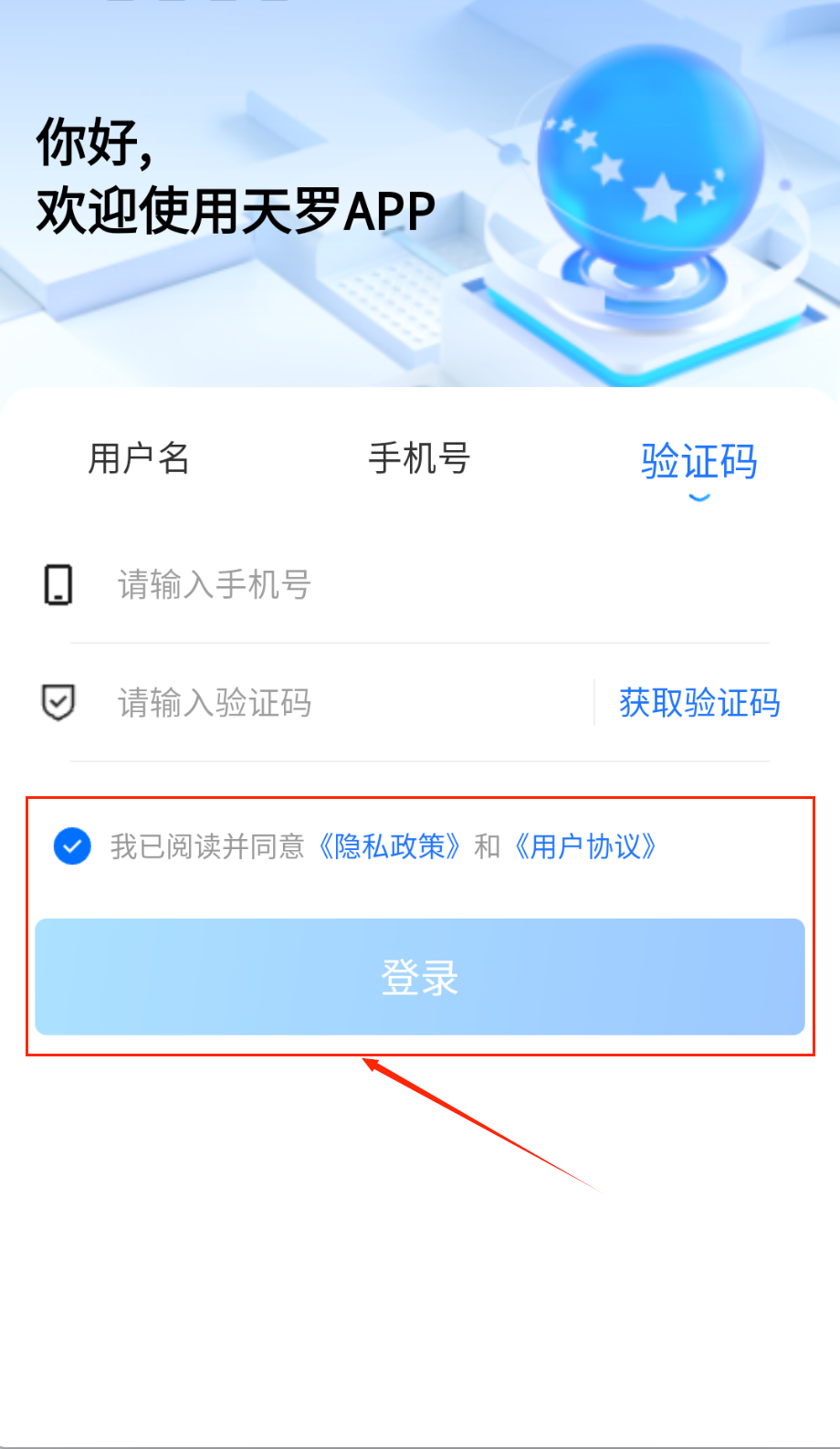Tap the 登录 button
840x1449 pixels.
[x=420, y=977]
